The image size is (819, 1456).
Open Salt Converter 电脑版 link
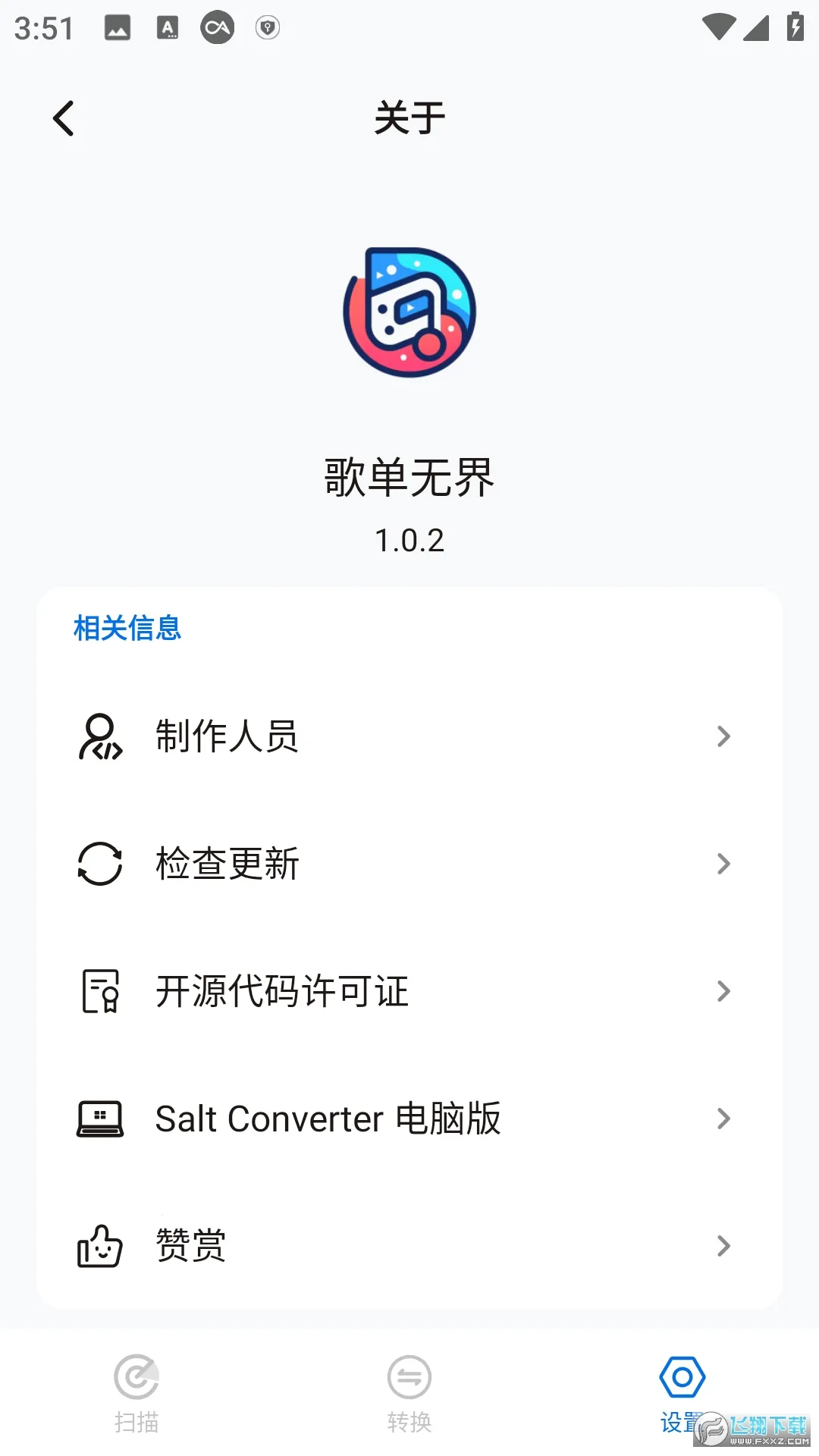(328, 1118)
